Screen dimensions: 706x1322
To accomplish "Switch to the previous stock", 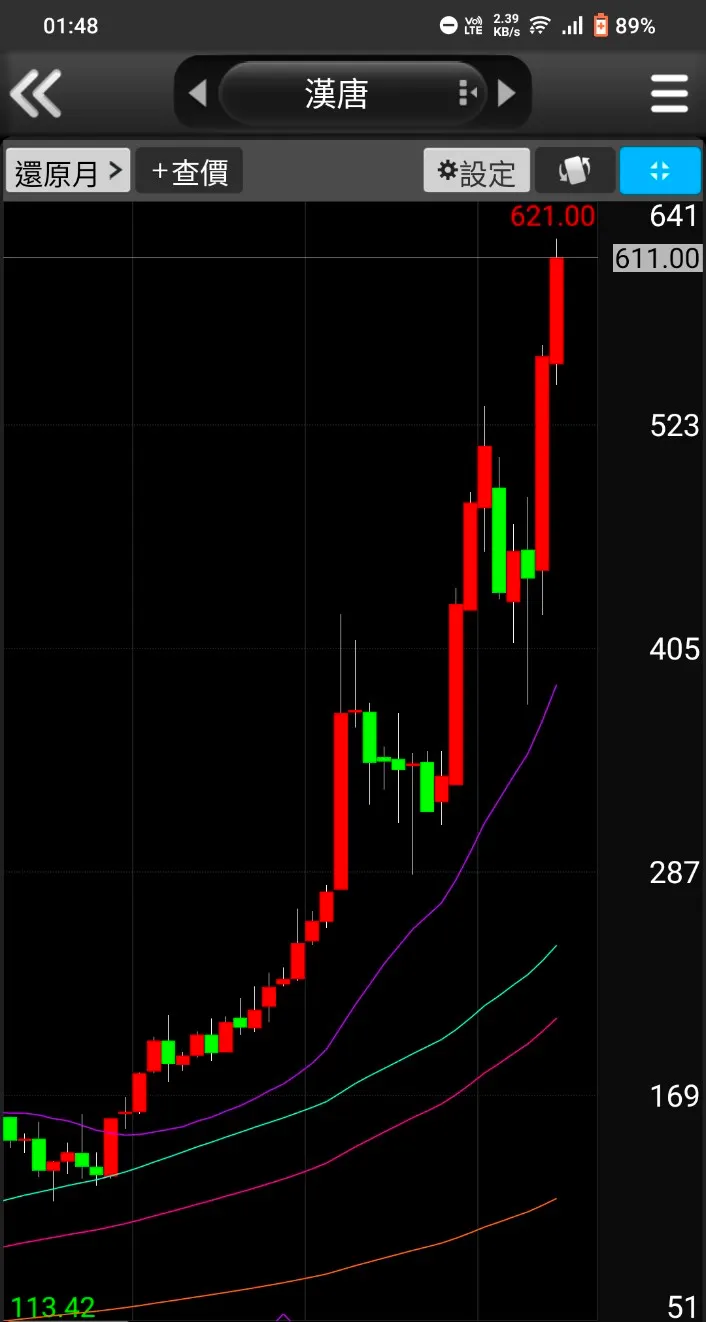I will (x=198, y=94).
